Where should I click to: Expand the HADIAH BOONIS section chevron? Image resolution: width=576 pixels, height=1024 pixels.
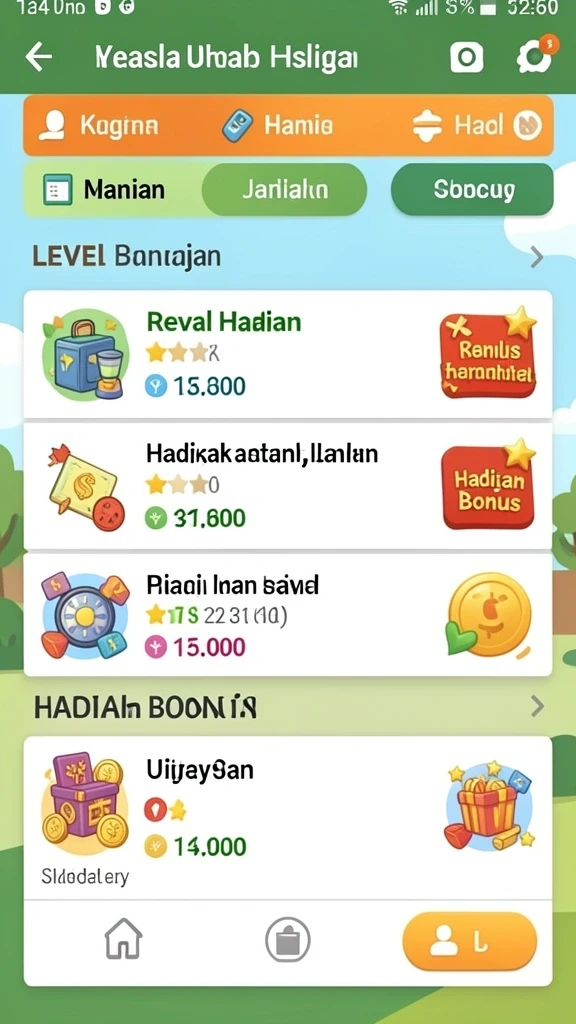click(537, 706)
